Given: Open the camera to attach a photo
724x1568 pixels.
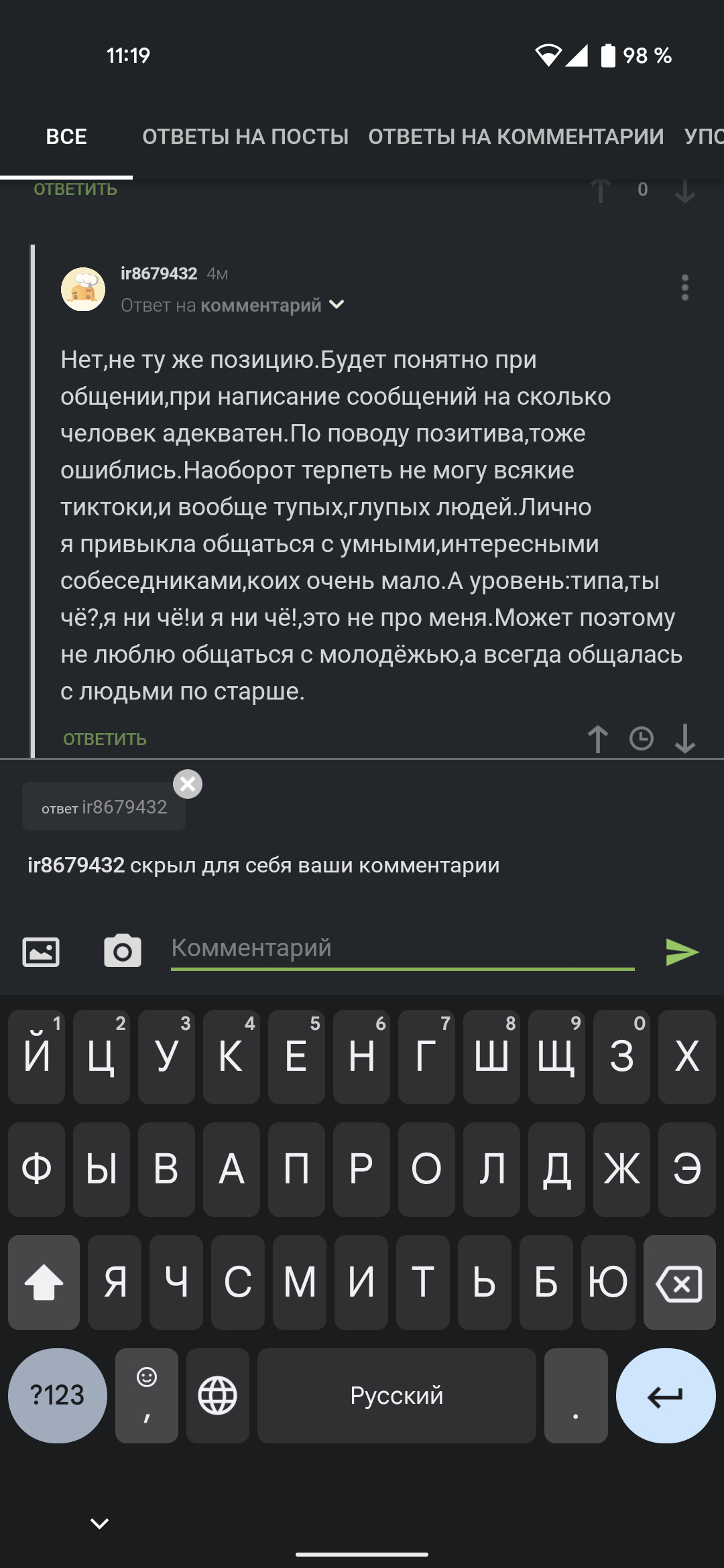Looking at the screenshot, I should click(123, 951).
